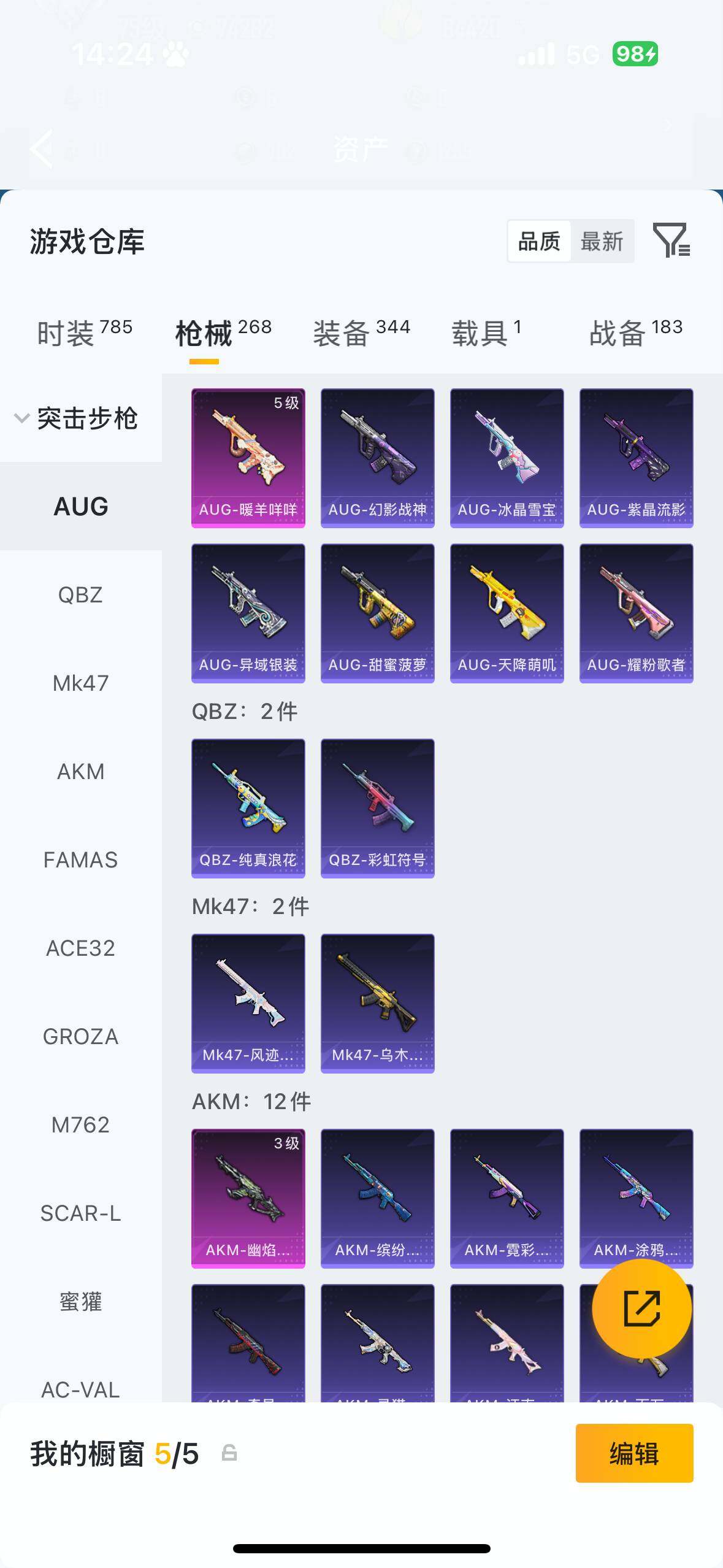Open the filter icon in 游戏仓库
Viewport: 723px width, 1568px height.
point(671,240)
